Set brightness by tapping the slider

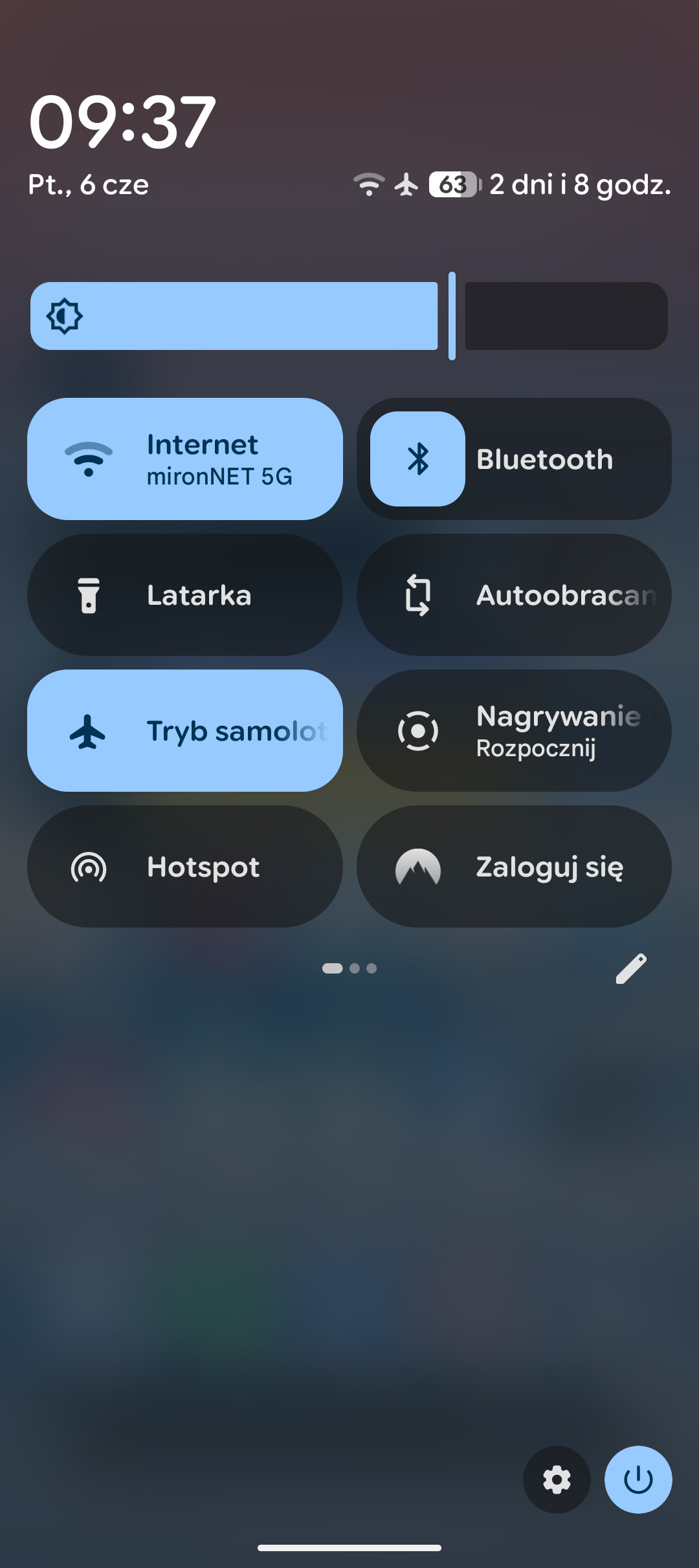pos(349,316)
